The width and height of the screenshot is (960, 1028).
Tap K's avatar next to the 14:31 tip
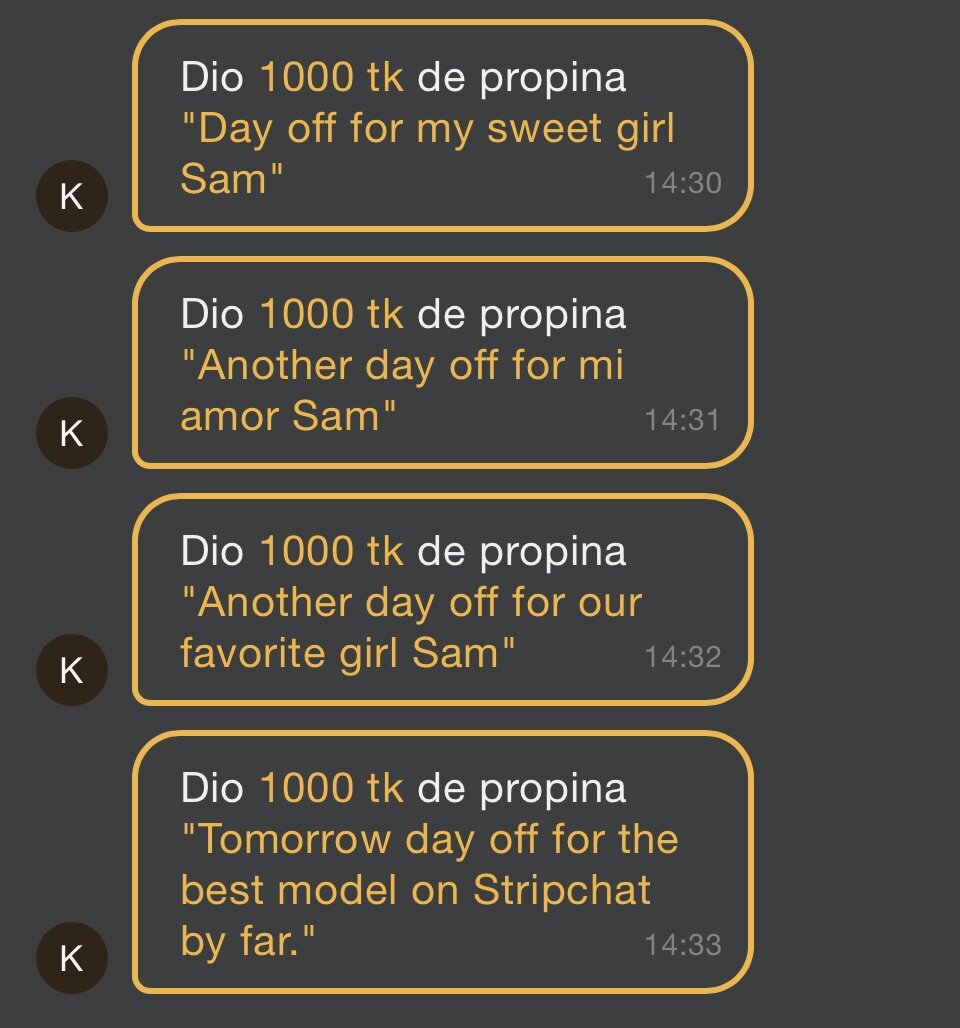[x=71, y=433]
